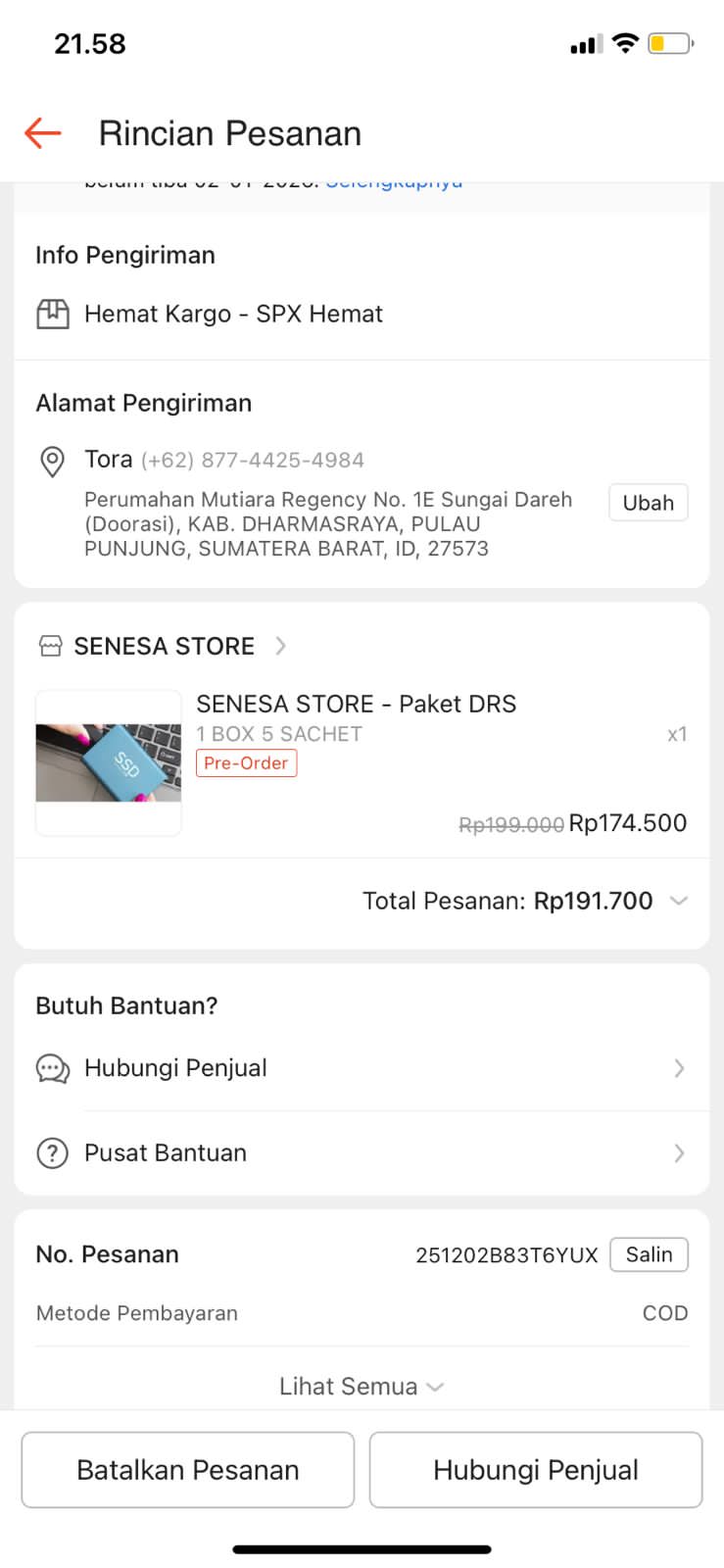724x1568 pixels.
Task: Copy order number with Salin
Action: click(x=649, y=1254)
